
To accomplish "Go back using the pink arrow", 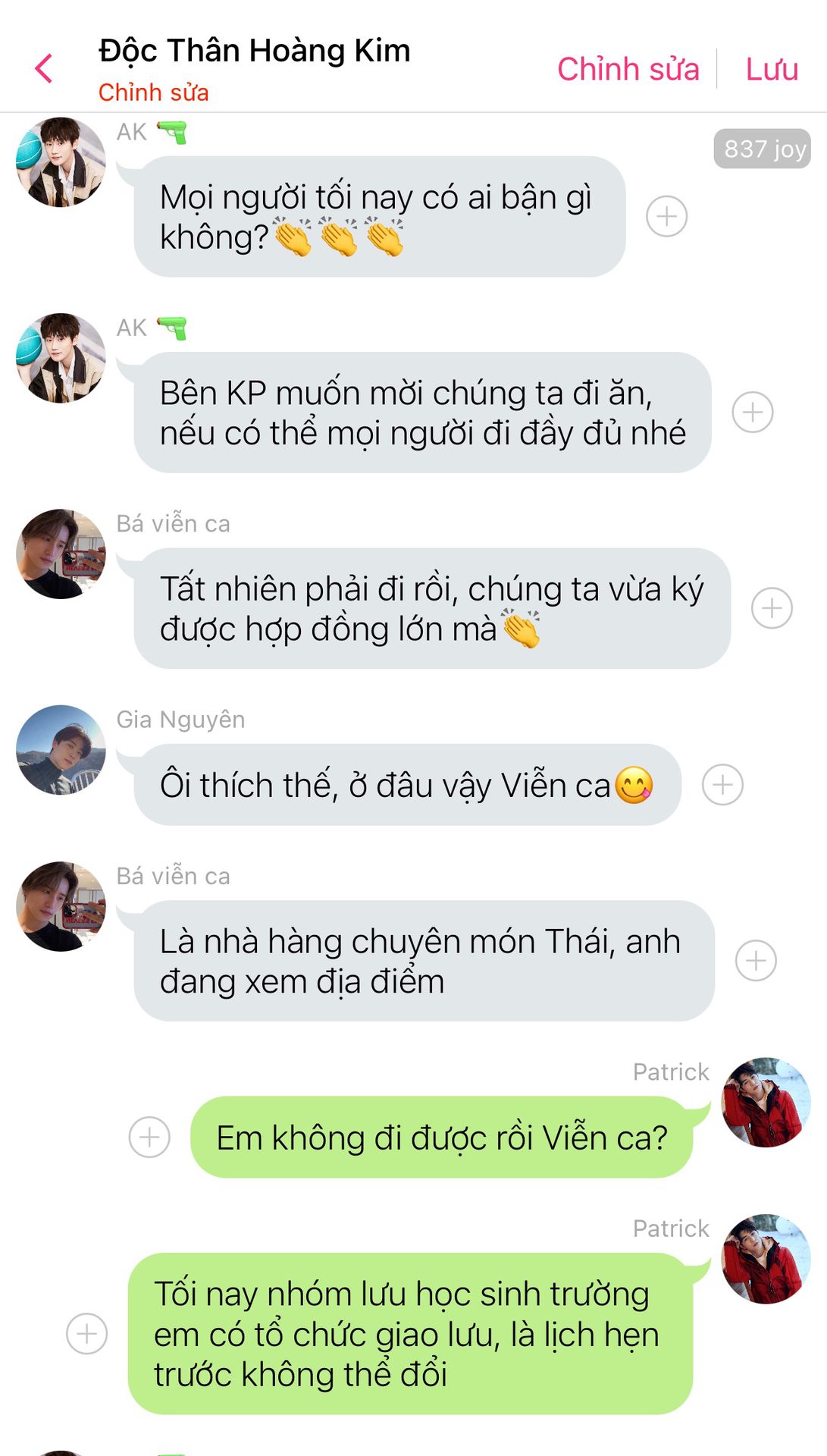I will pyautogui.click(x=44, y=68).
